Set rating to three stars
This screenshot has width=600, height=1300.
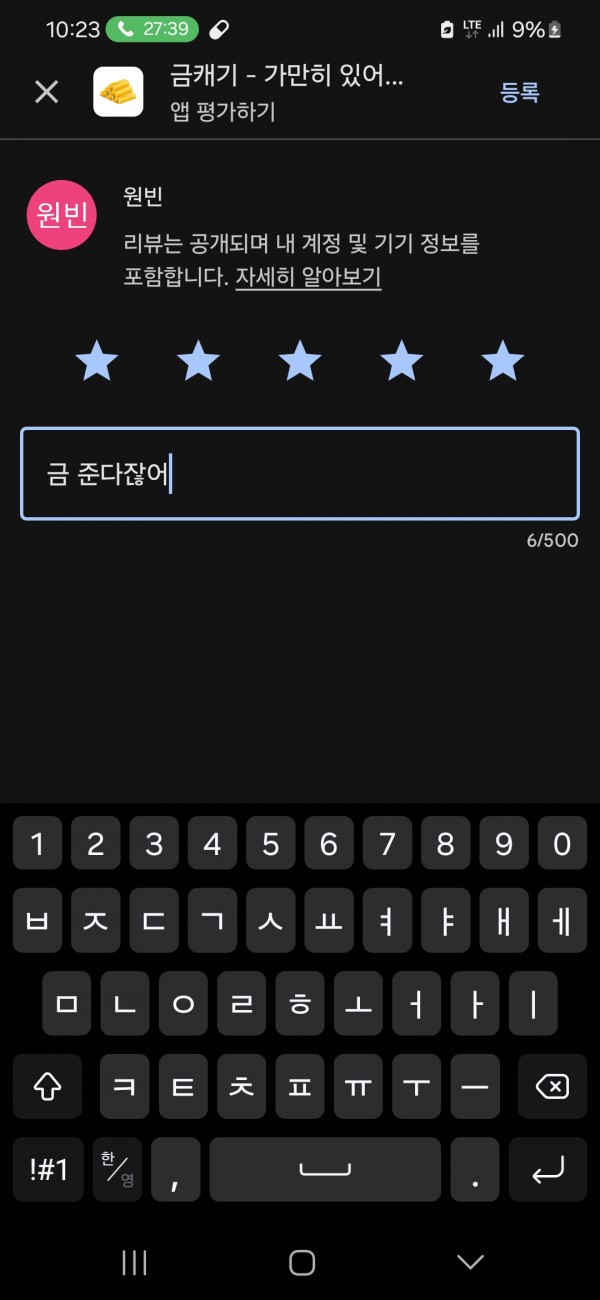300,361
